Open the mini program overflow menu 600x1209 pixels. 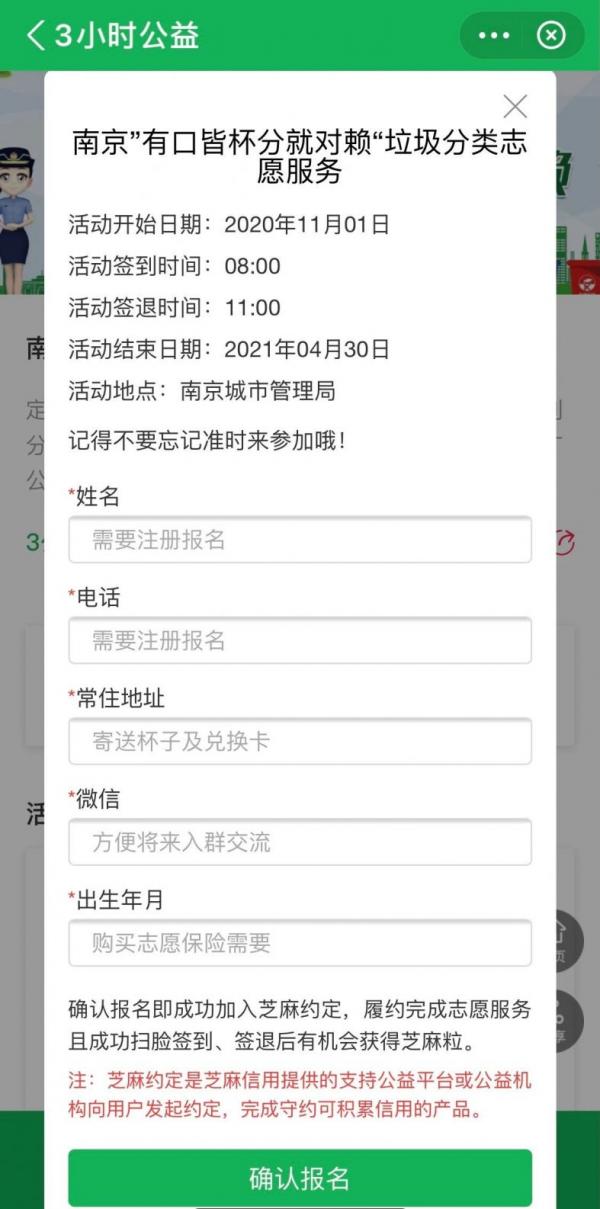494,36
